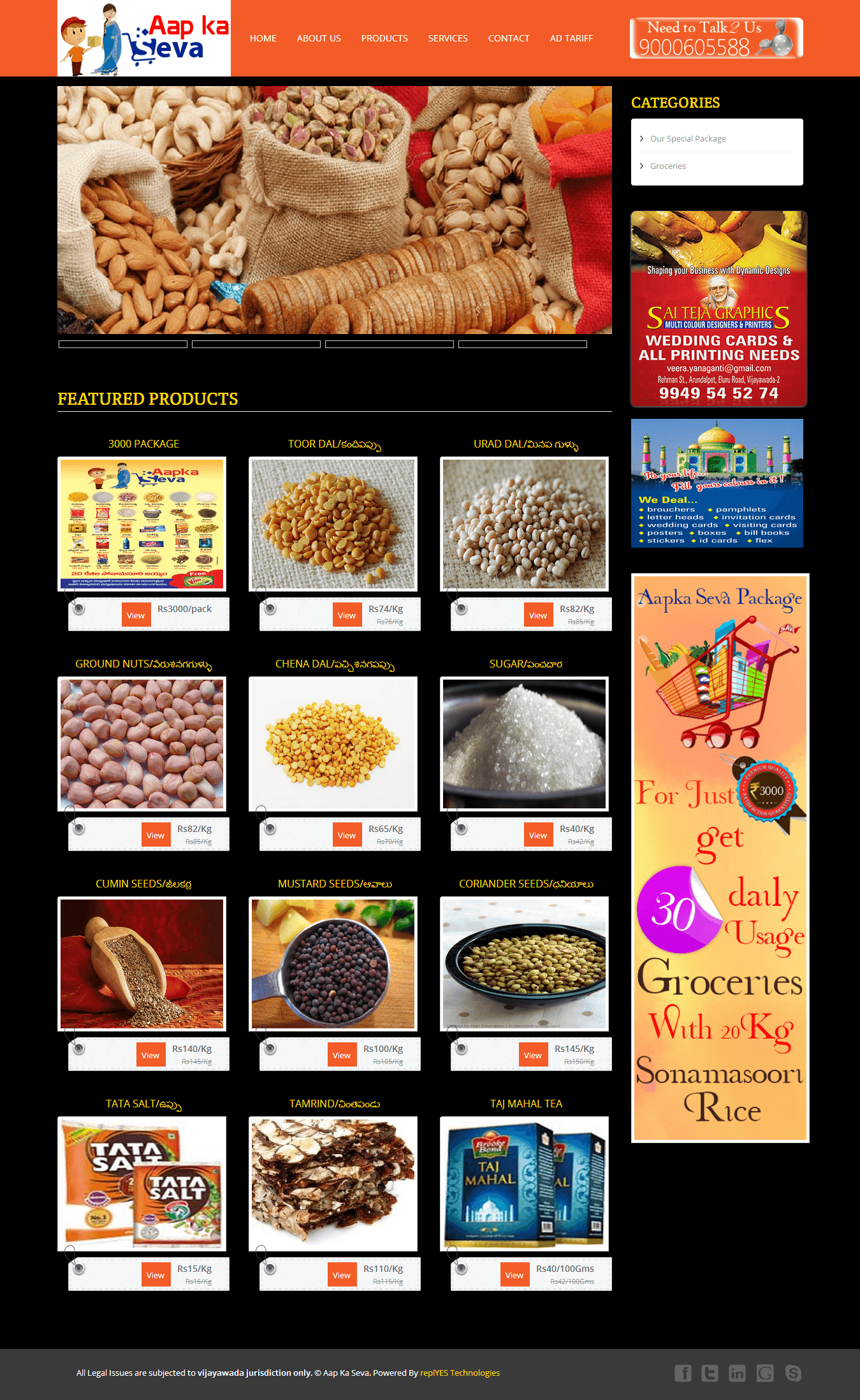Image resolution: width=860 pixels, height=1400 pixels.
Task: Open the Twitter profile icon
Action: [x=710, y=1373]
